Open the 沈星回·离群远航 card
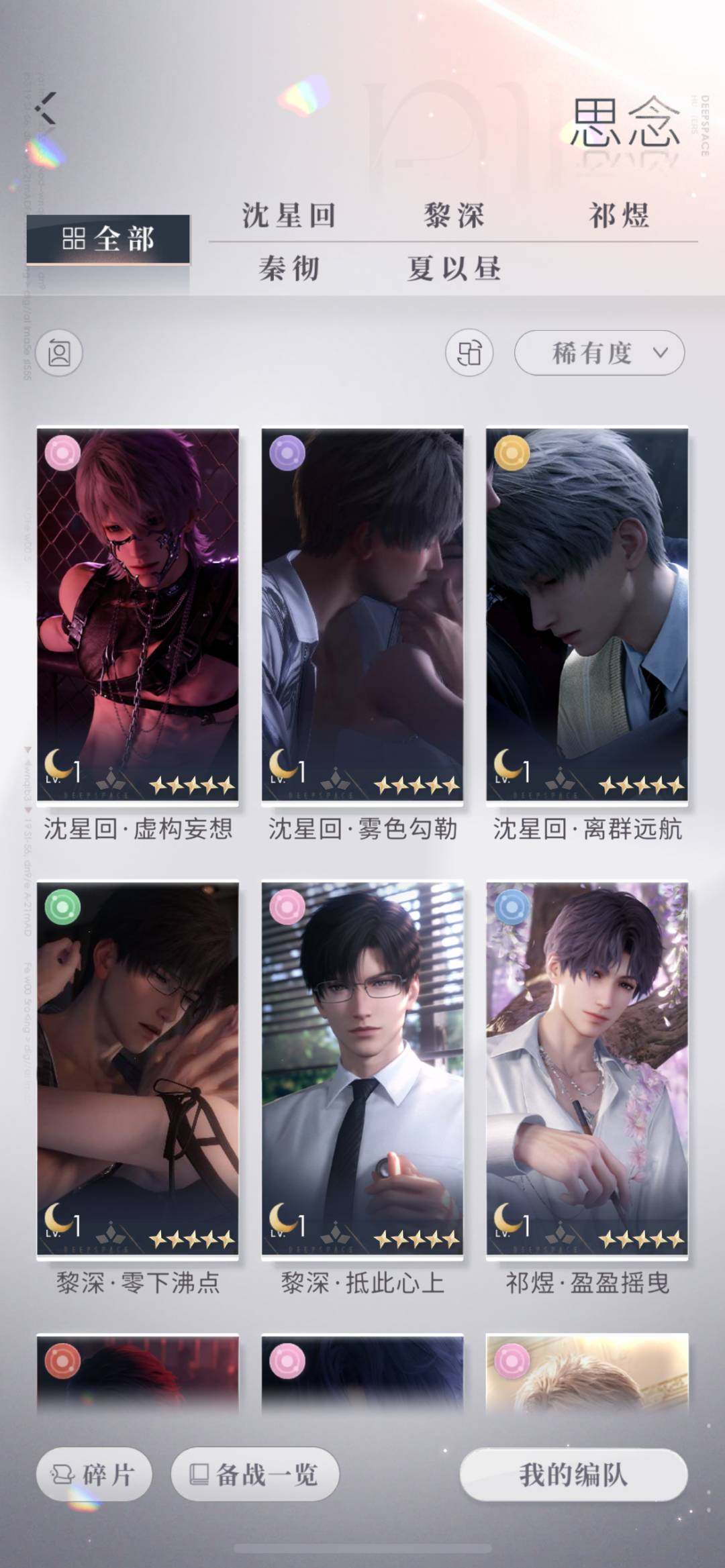 [587, 614]
